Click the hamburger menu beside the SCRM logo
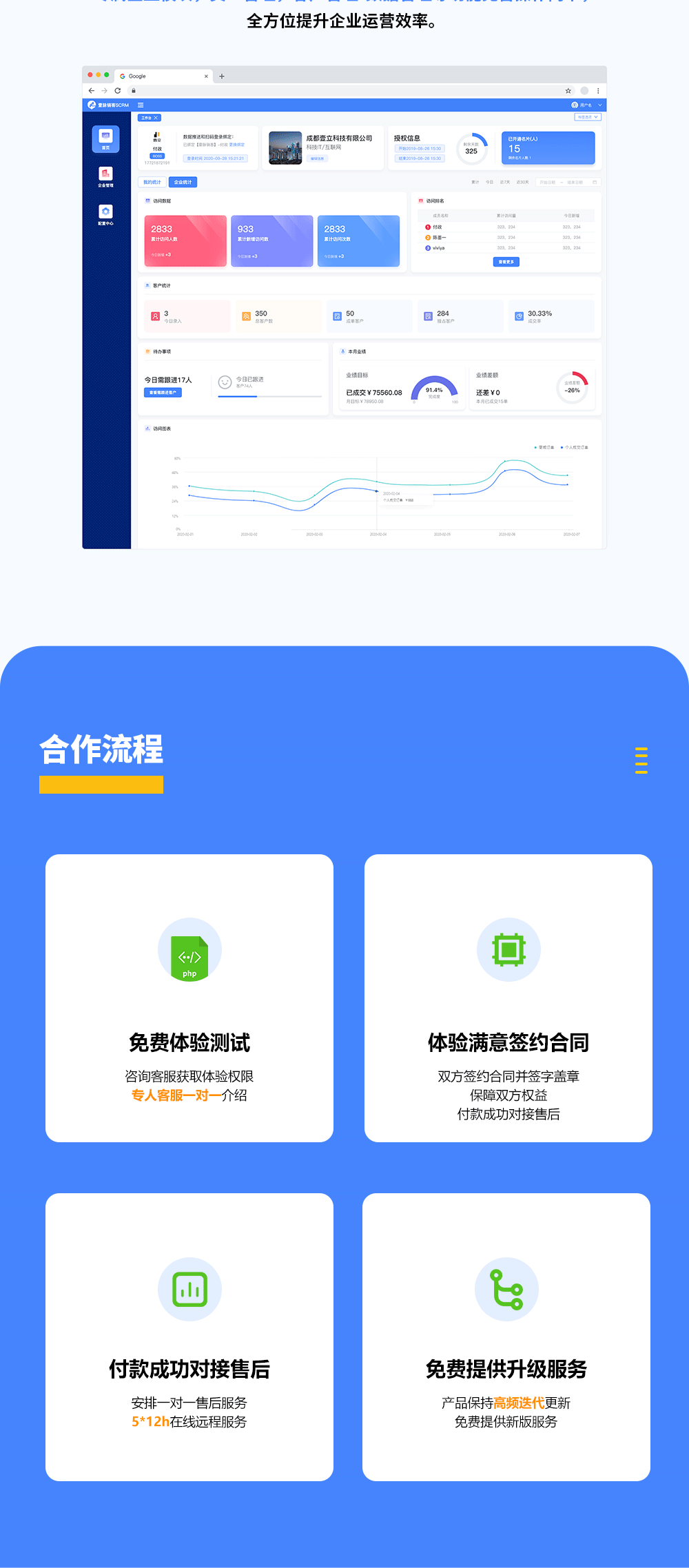Screen dimensions: 689x1568 pos(141,105)
